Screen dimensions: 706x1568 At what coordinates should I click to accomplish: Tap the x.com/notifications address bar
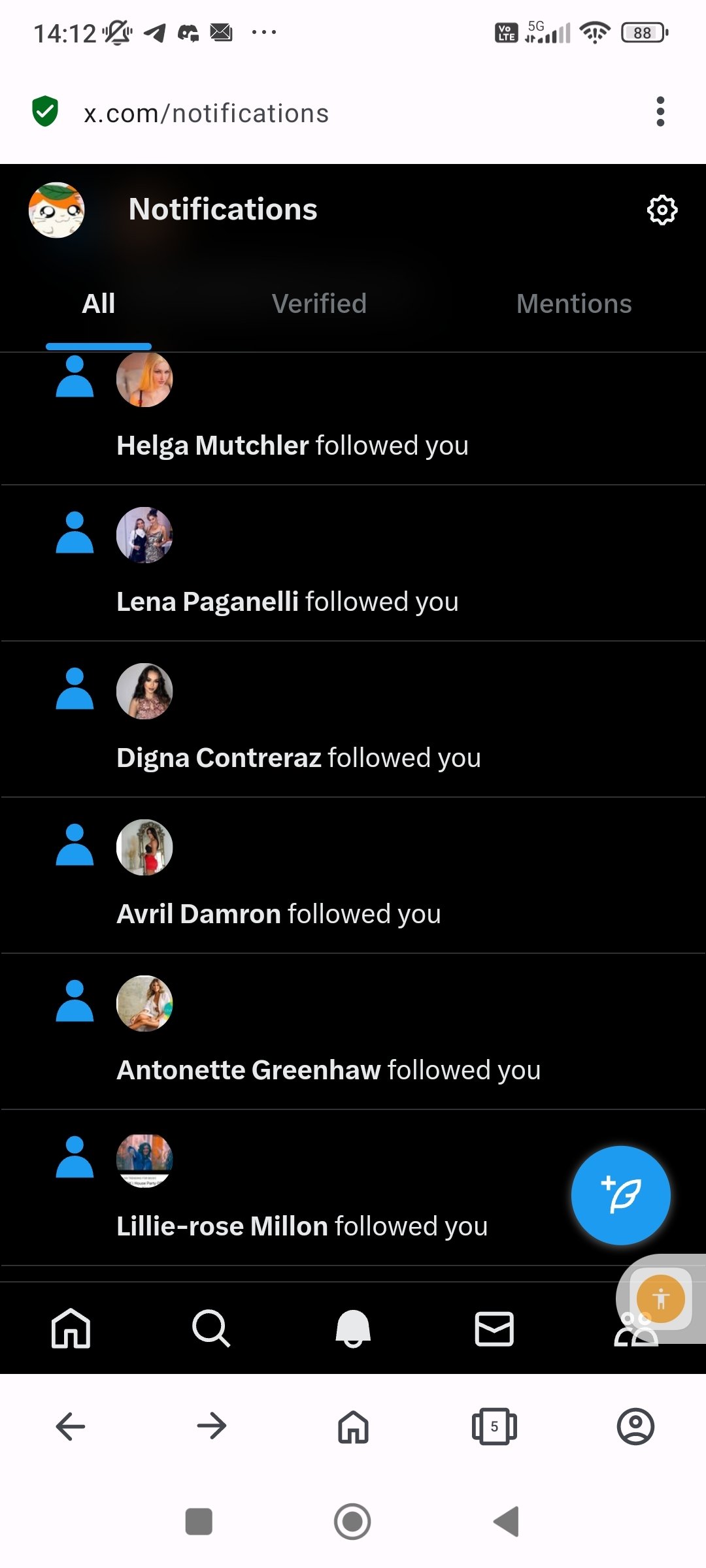point(207,113)
